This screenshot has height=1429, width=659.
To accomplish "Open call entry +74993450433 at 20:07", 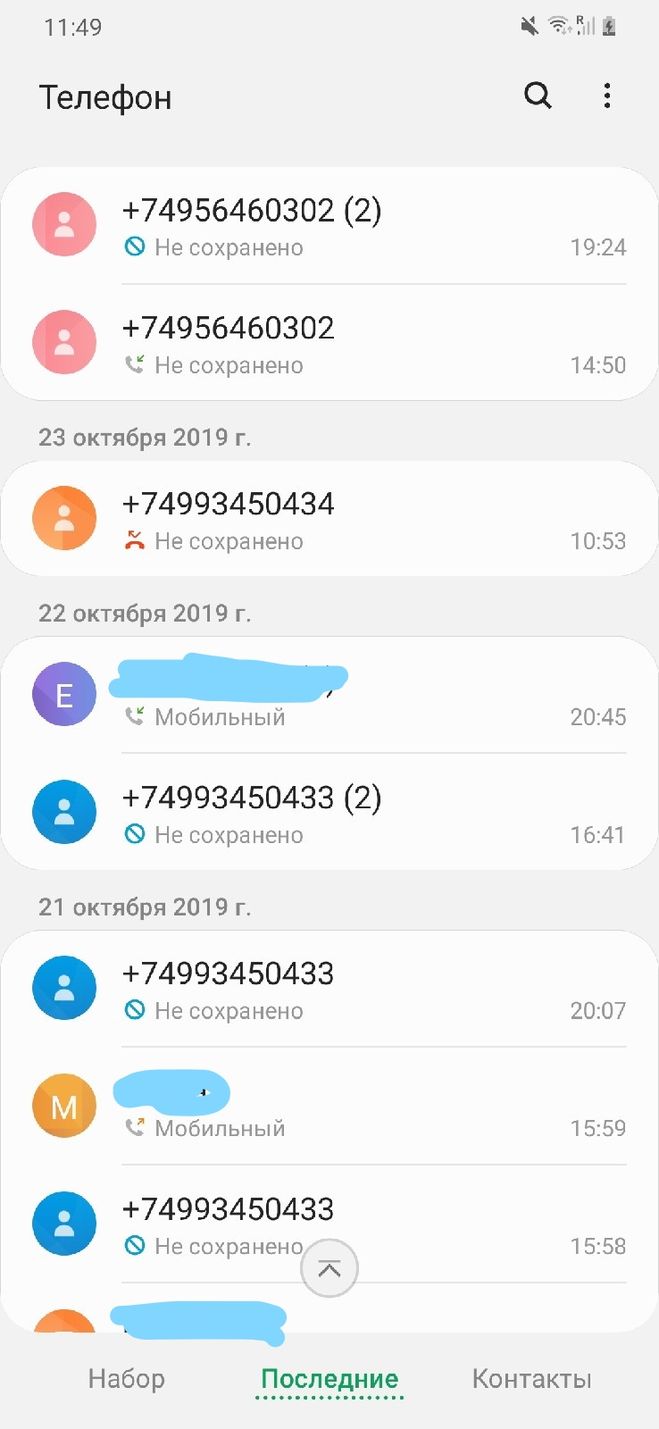I will click(x=329, y=989).
